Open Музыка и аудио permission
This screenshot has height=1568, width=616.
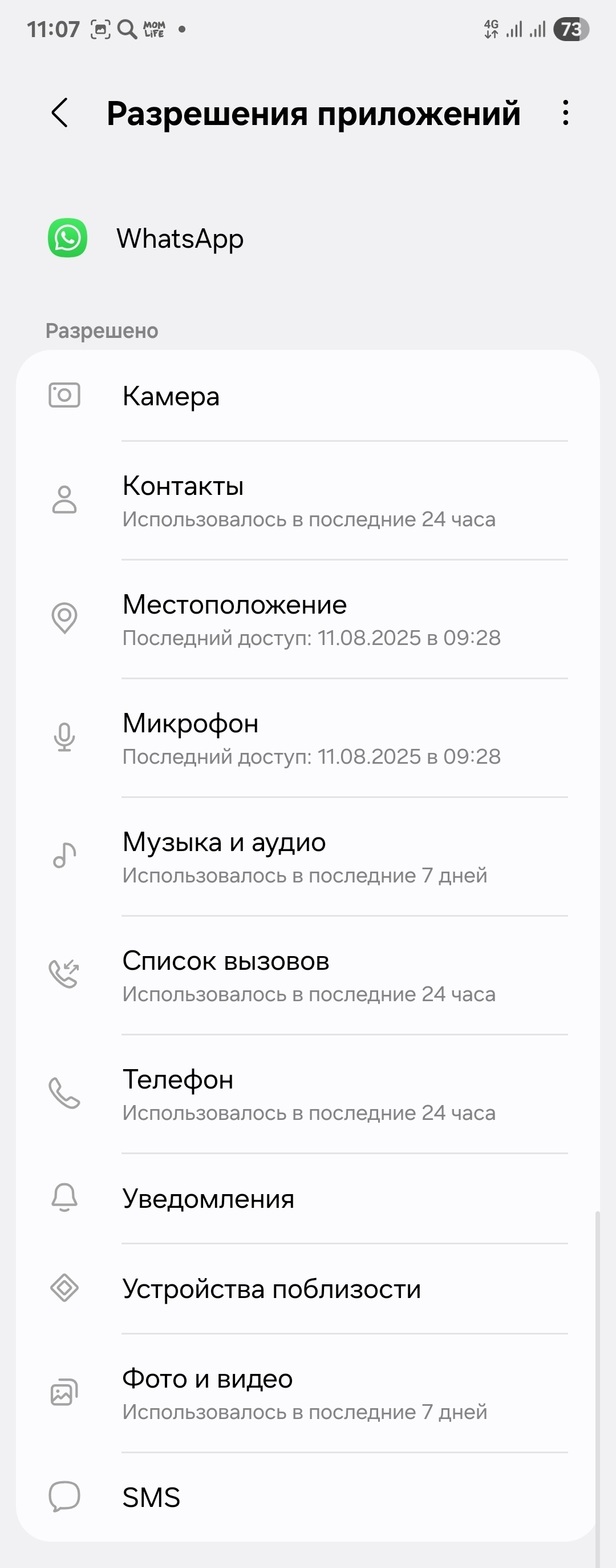[307, 857]
